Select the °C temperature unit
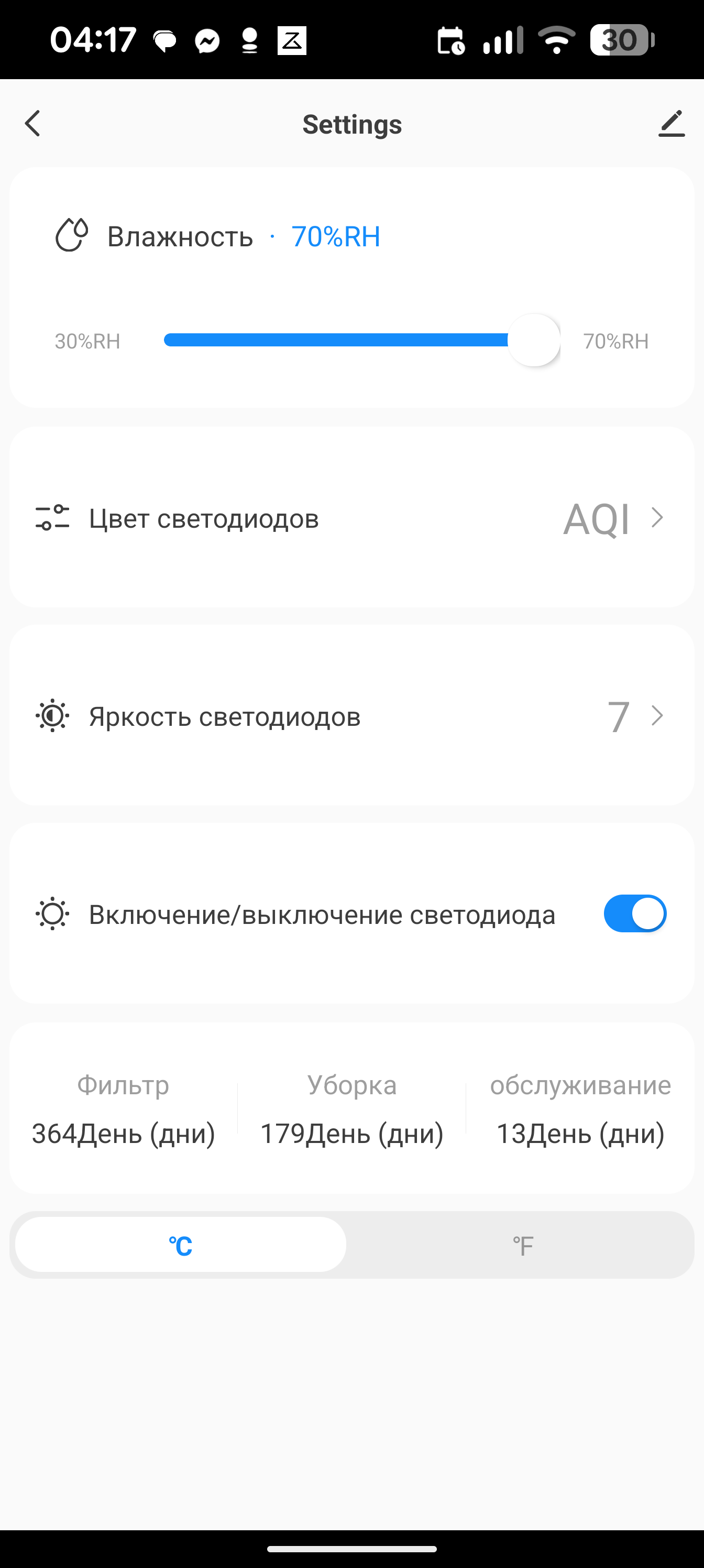The height and width of the screenshot is (1568, 704). click(181, 1245)
